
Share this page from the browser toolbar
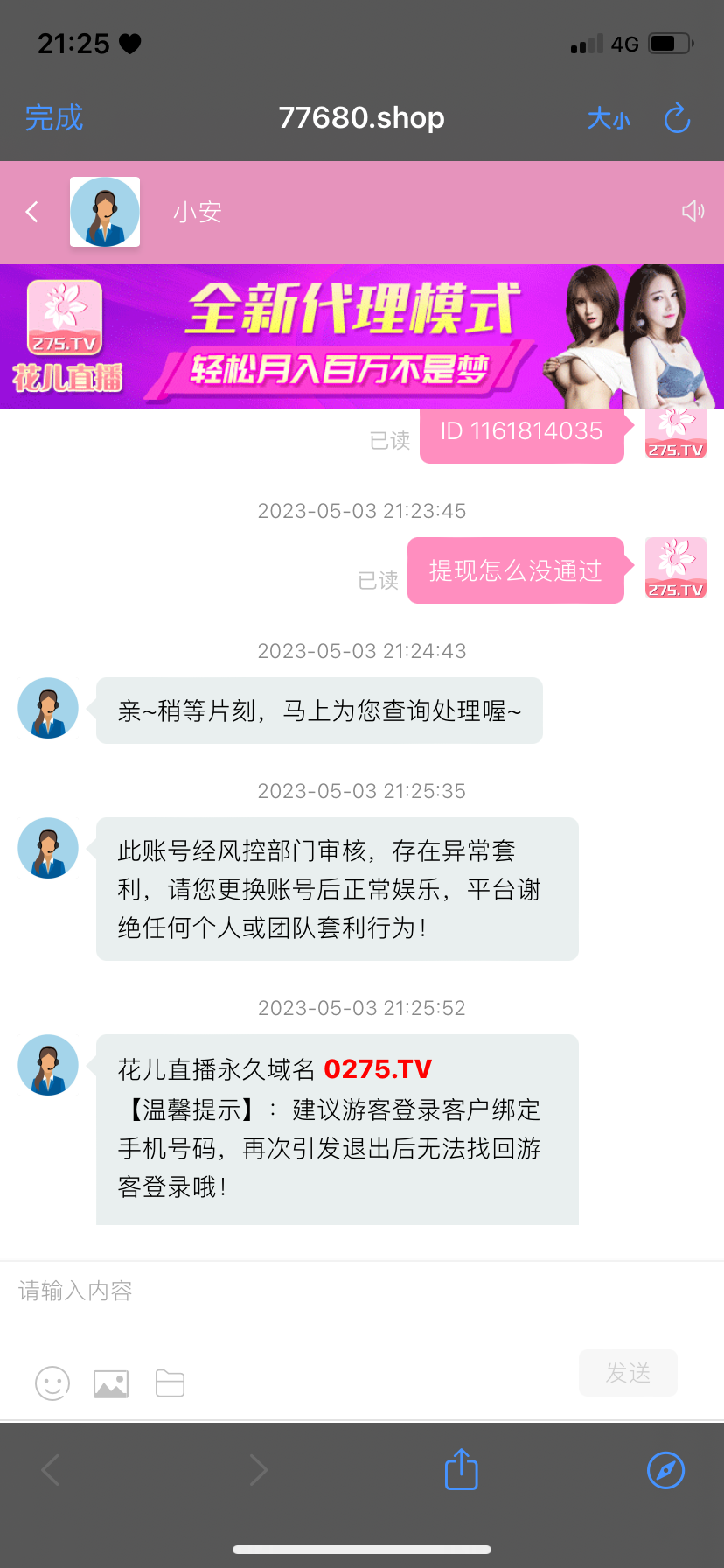pyautogui.click(x=461, y=1469)
